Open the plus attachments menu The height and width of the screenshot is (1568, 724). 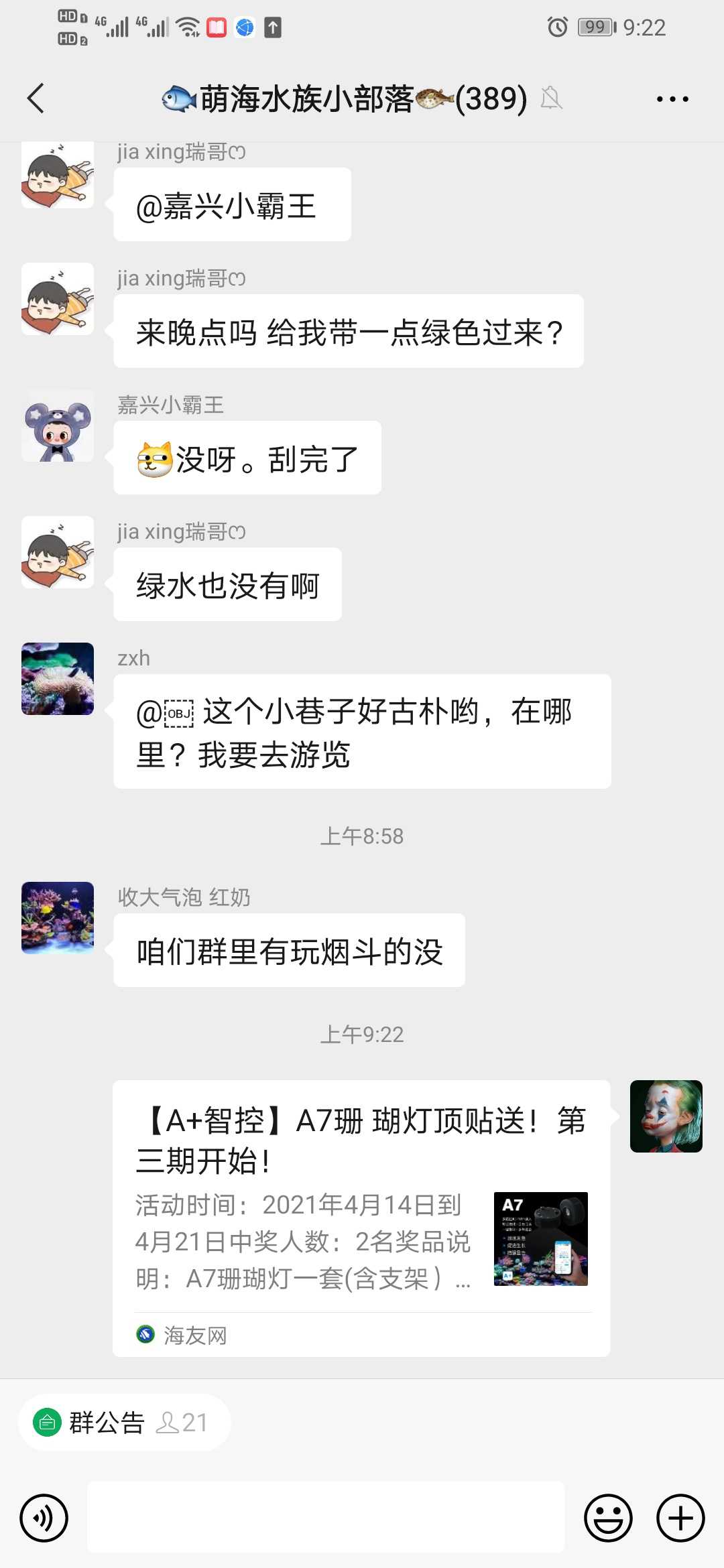[x=680, y=1517]
